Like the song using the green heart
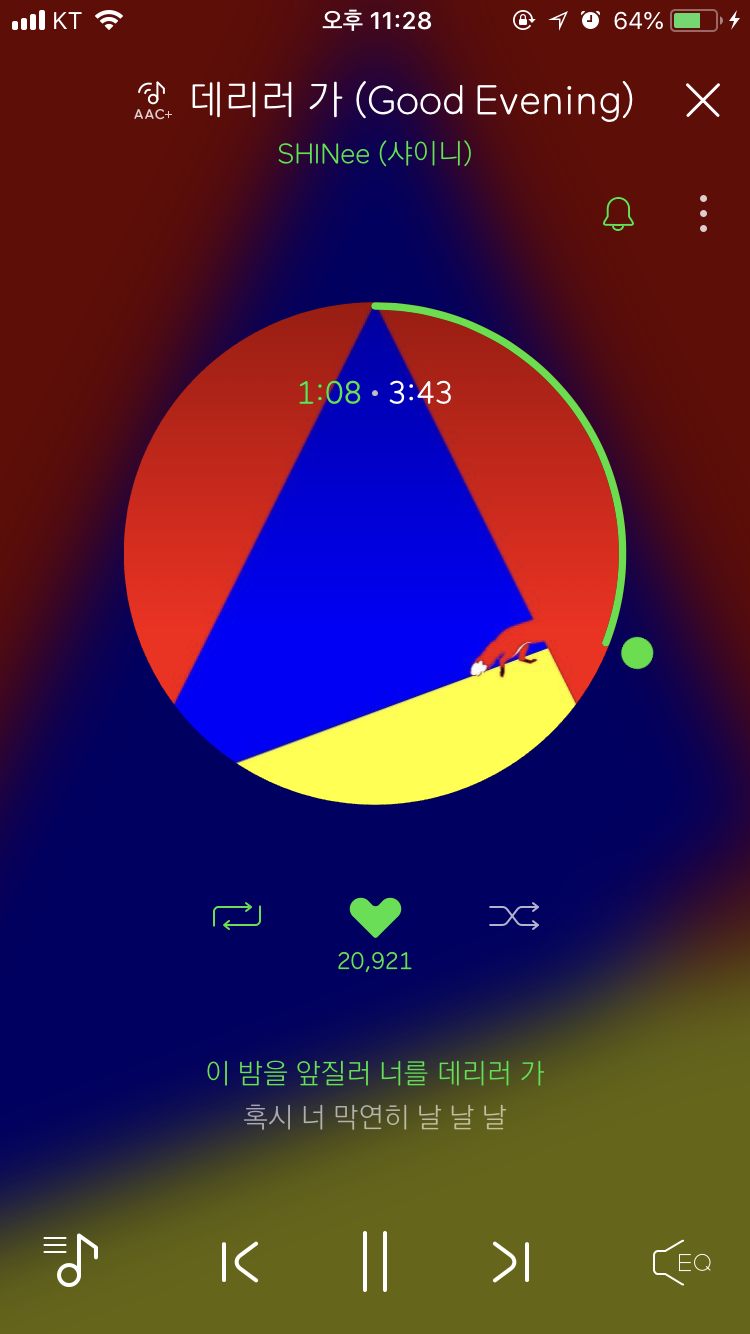Image resolution: width=750 pixels, height=1334 pixels. coord(375,915)
